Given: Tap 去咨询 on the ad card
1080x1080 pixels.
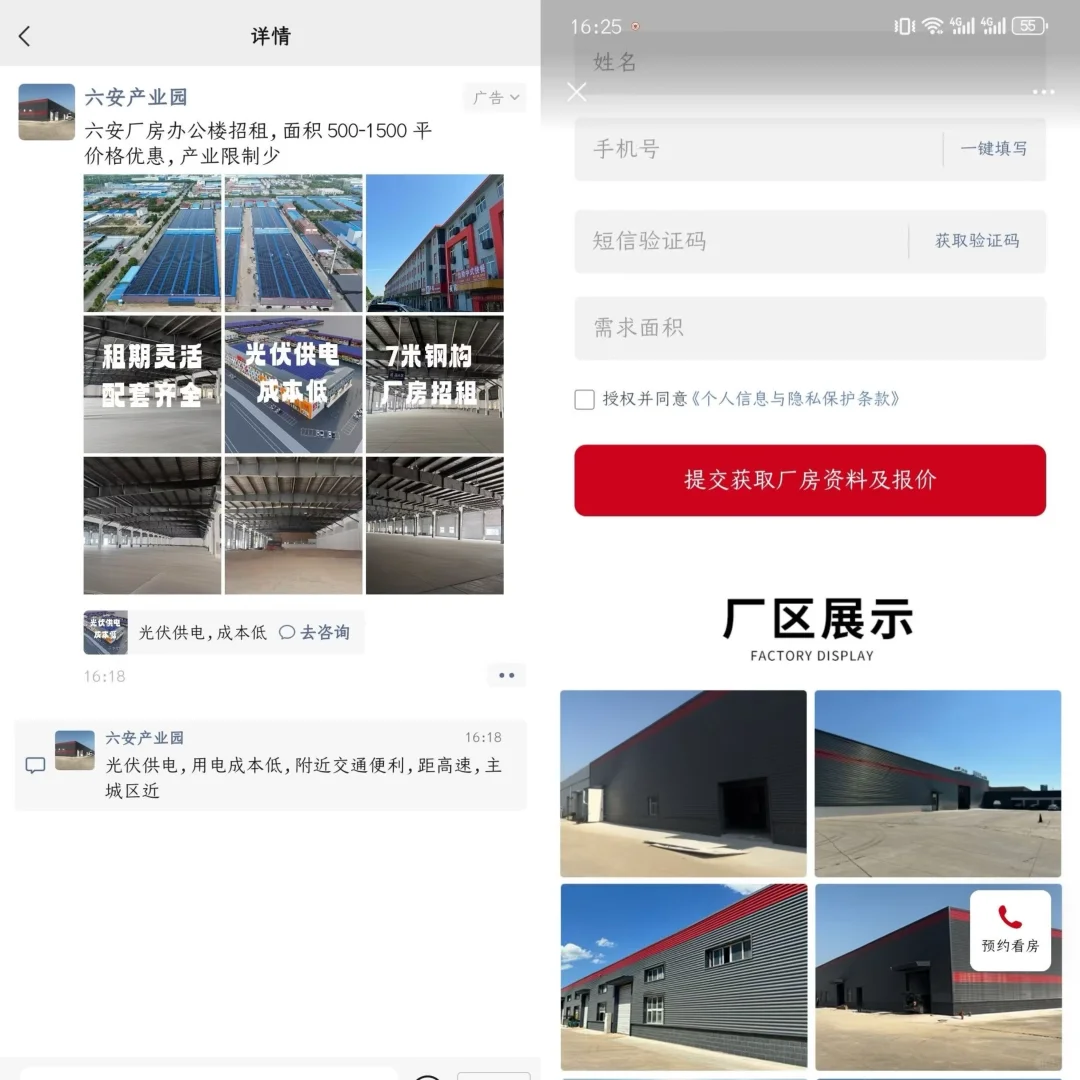Looking at the screenshot, I should coord(315,632).
